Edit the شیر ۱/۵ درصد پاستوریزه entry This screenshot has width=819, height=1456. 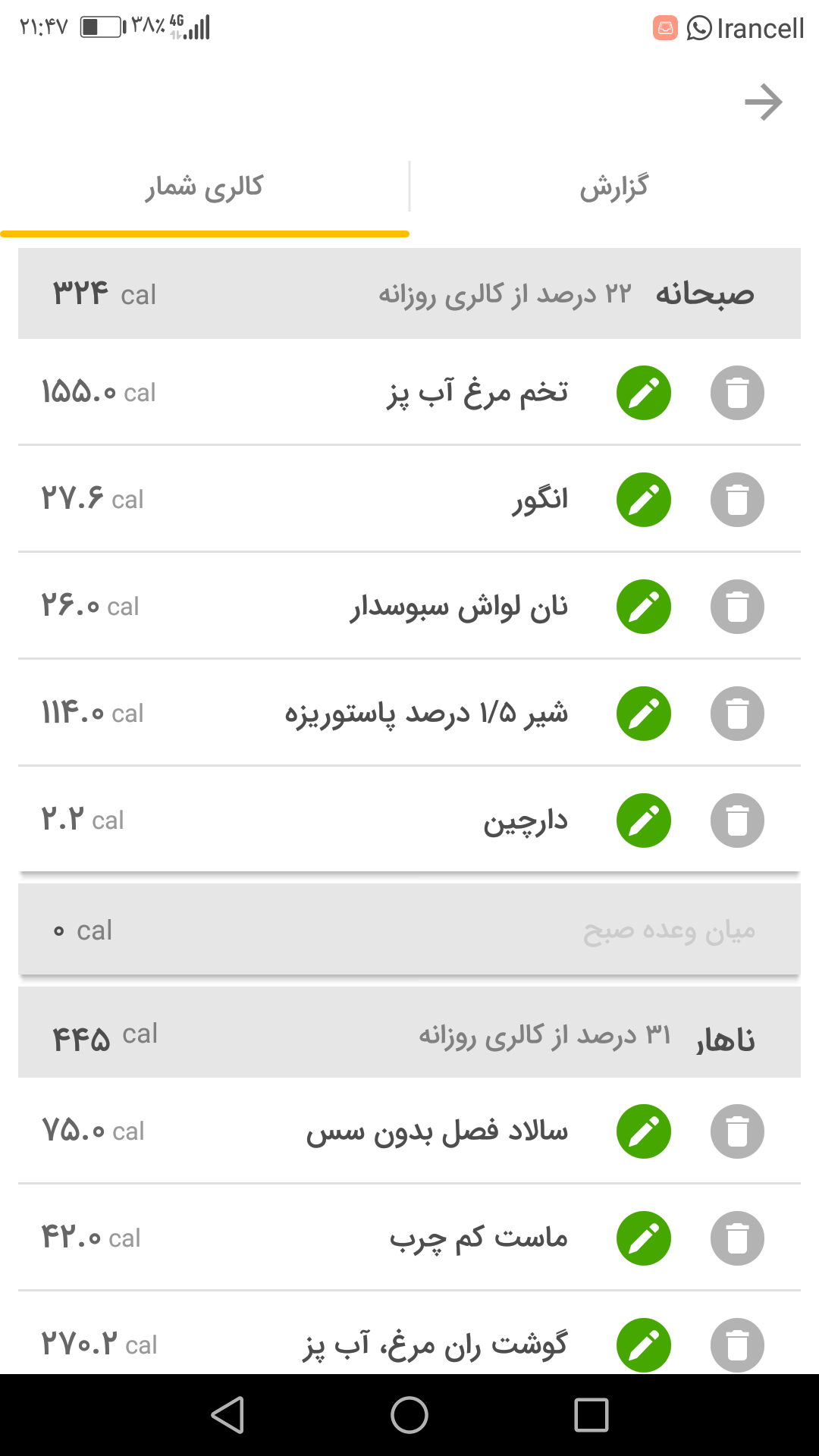pyautogui.click(x=644, y=714)
